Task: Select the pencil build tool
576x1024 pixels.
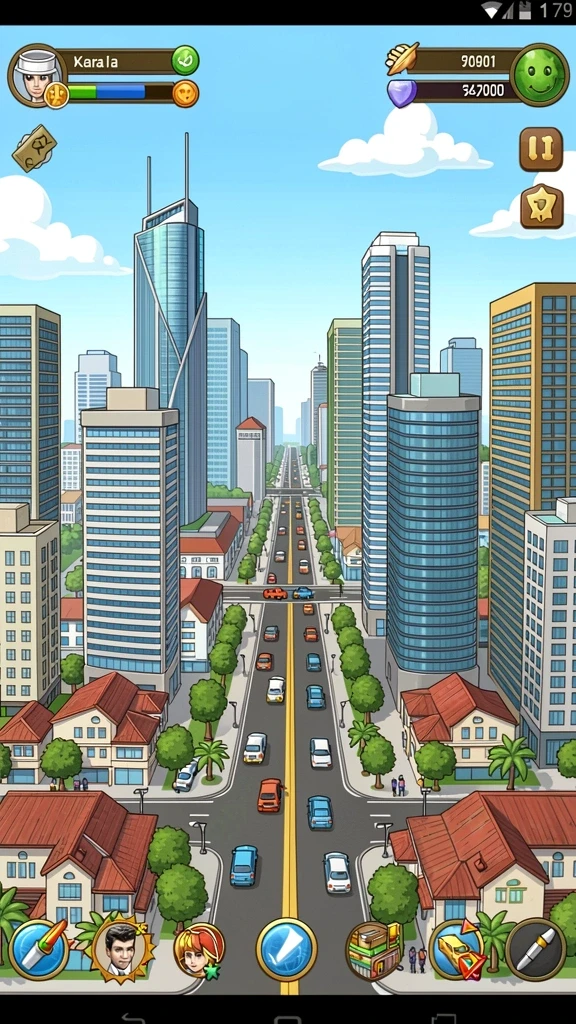Action: [x=39, y=949]
